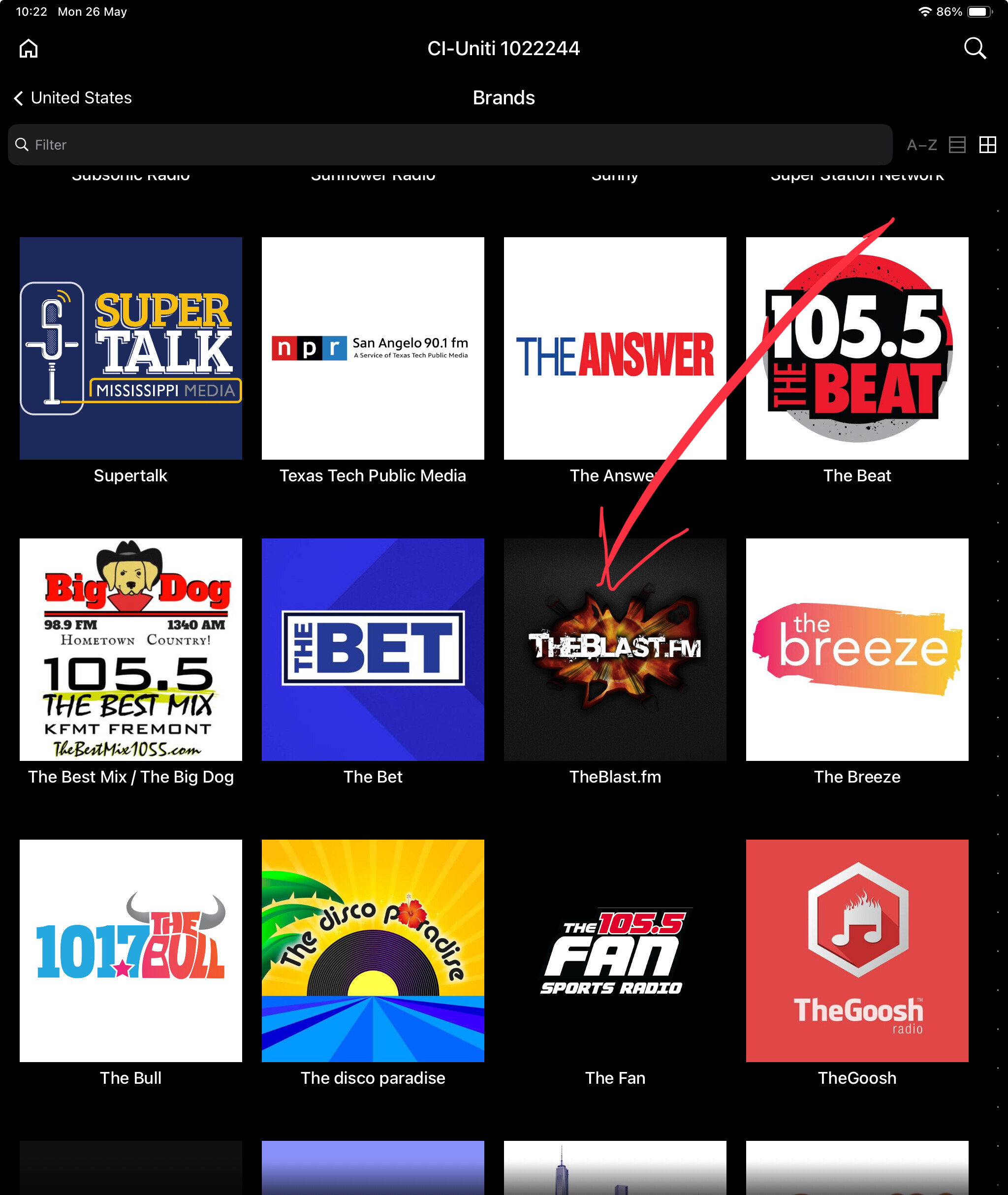Open The Bull brand
The width and height of the screenshot is (1008, 1195).
(131, 950)
